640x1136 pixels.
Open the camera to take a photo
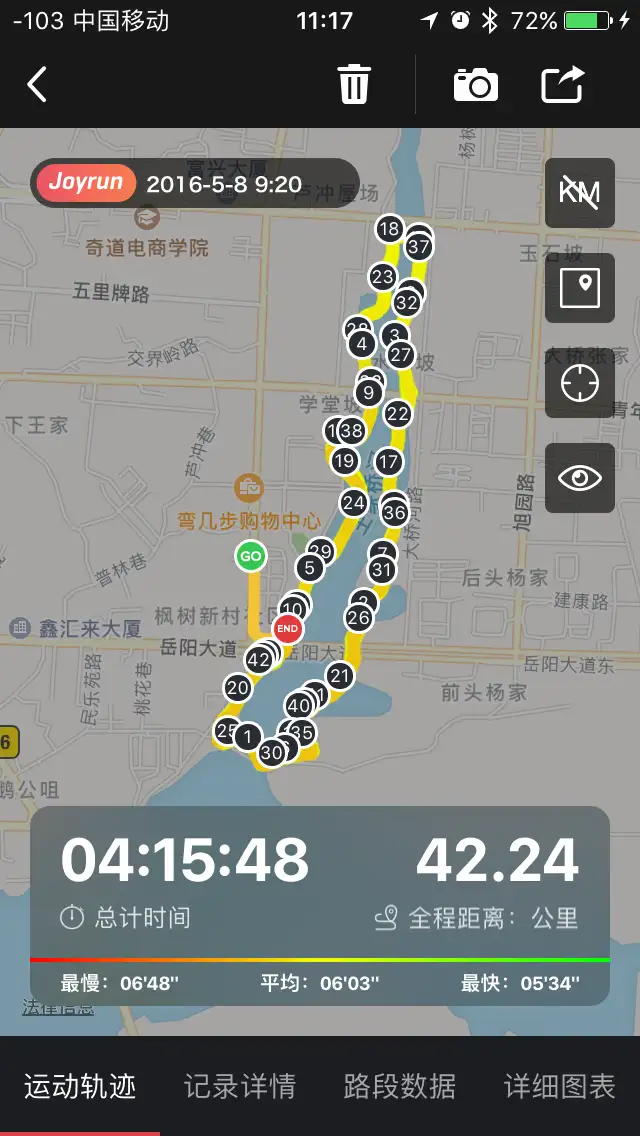pyautogui.click(x=476, y=84)
